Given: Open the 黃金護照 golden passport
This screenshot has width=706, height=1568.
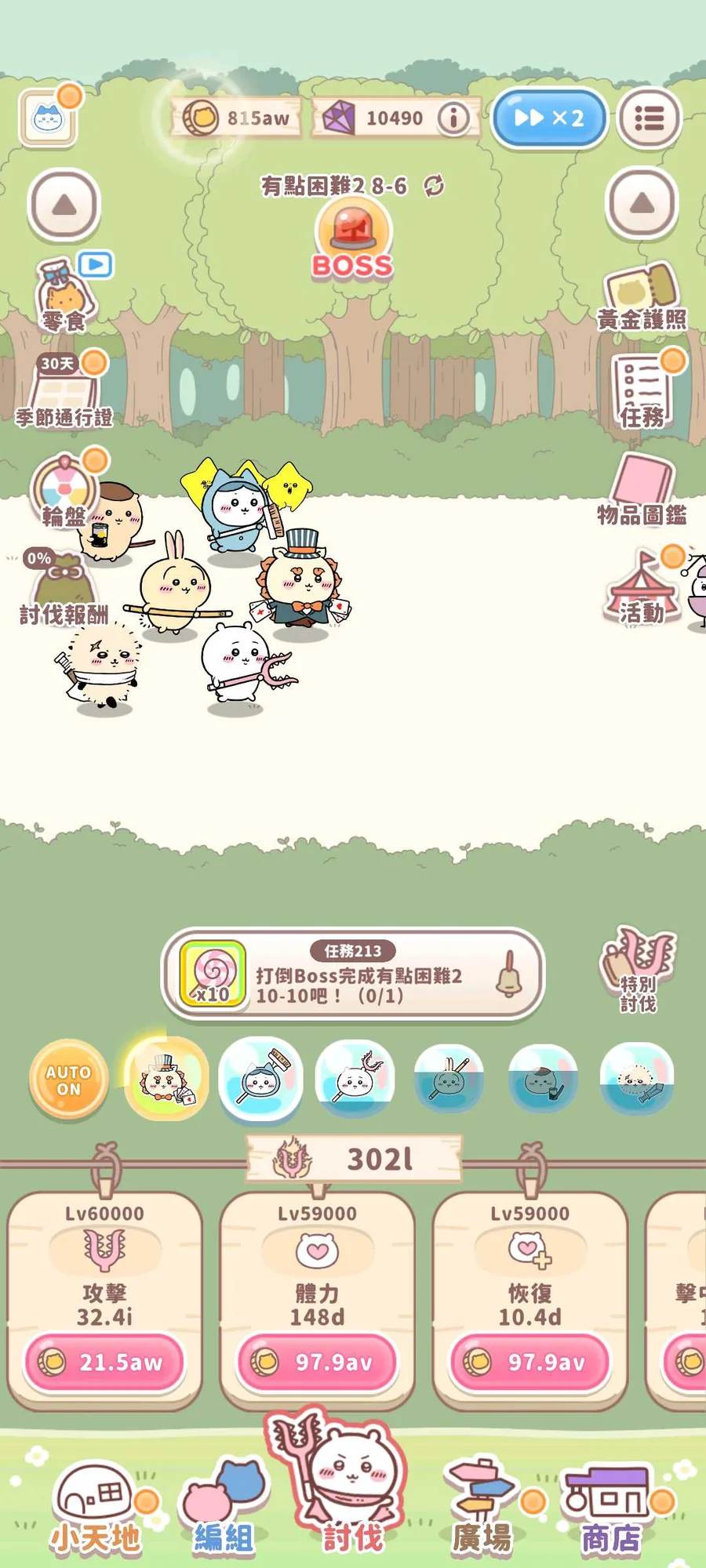Looking at the screenshot, I should coord(642,298).
